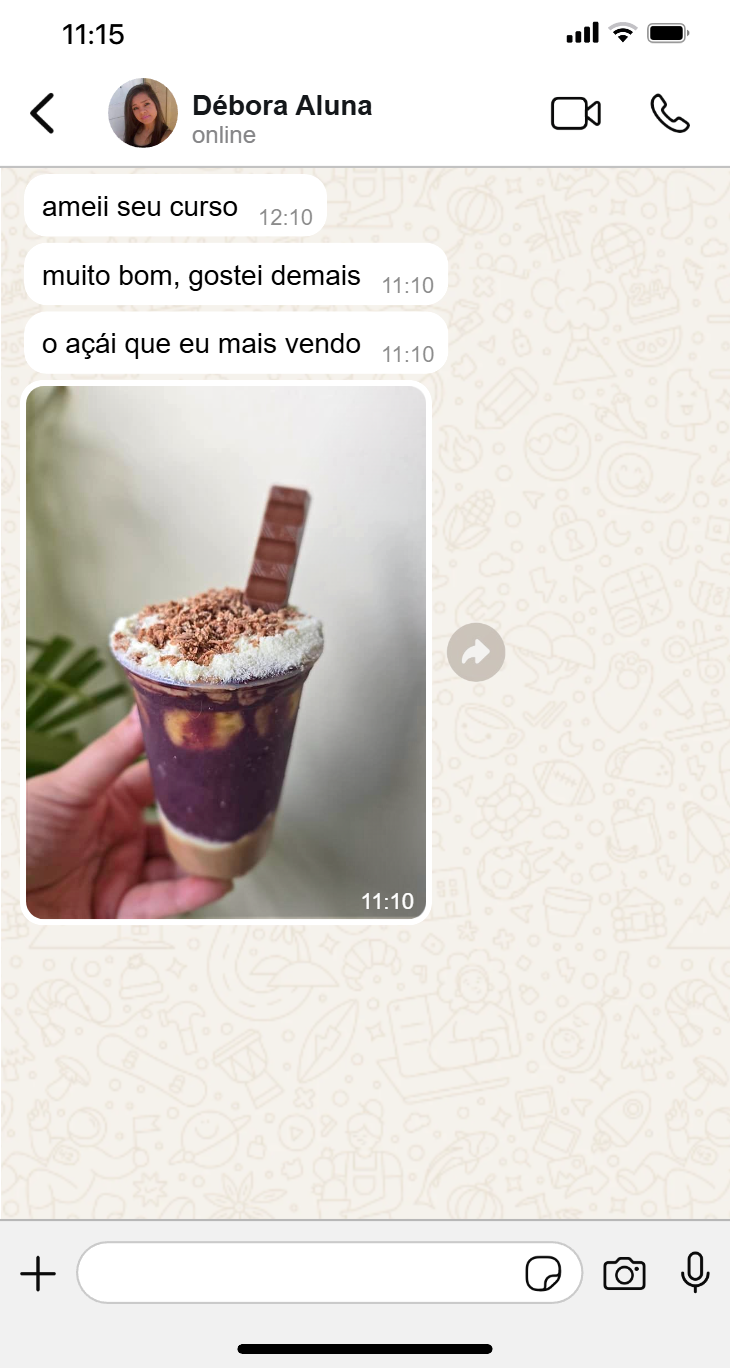Forward the açaí photo message
732x1370 pixels.
476,653
